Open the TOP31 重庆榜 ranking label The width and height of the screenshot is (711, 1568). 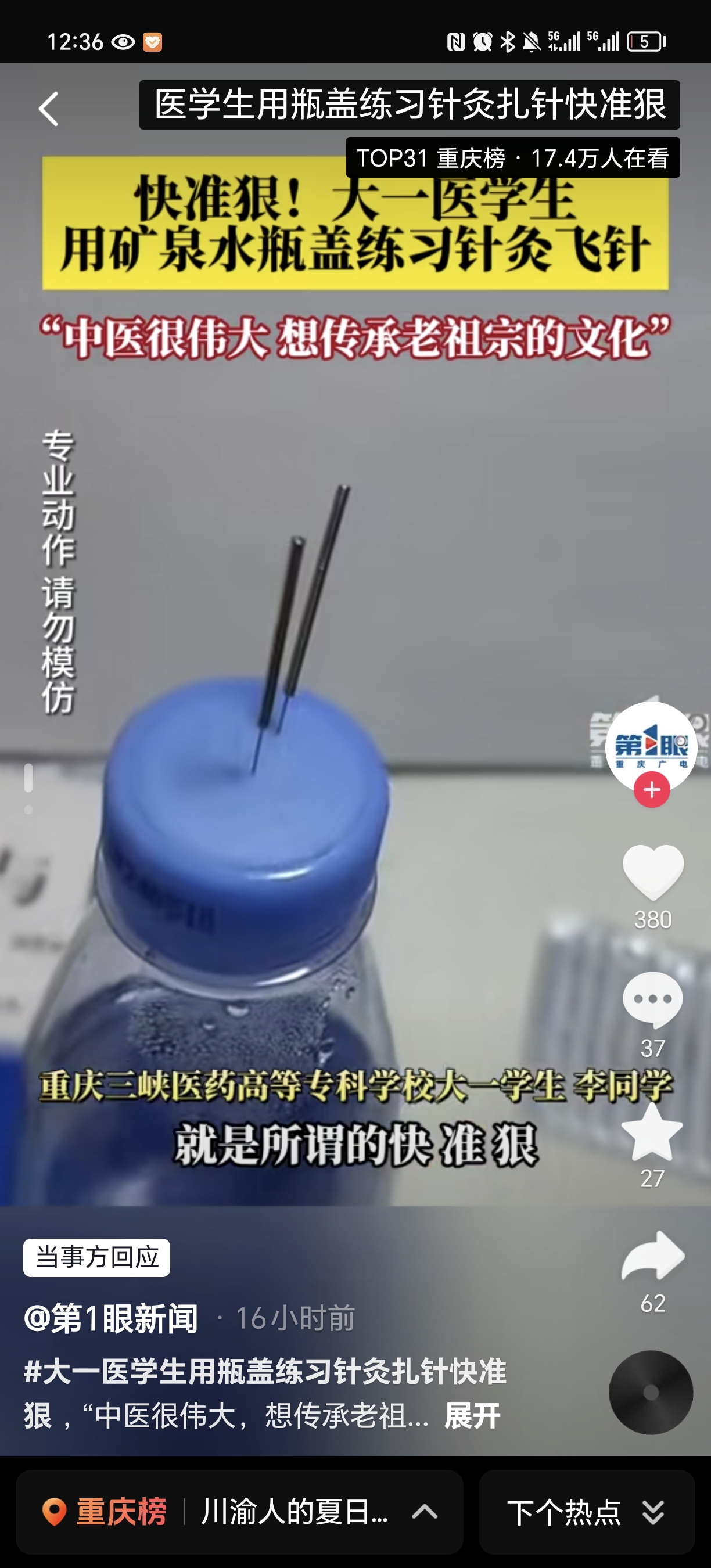point(512,159)
